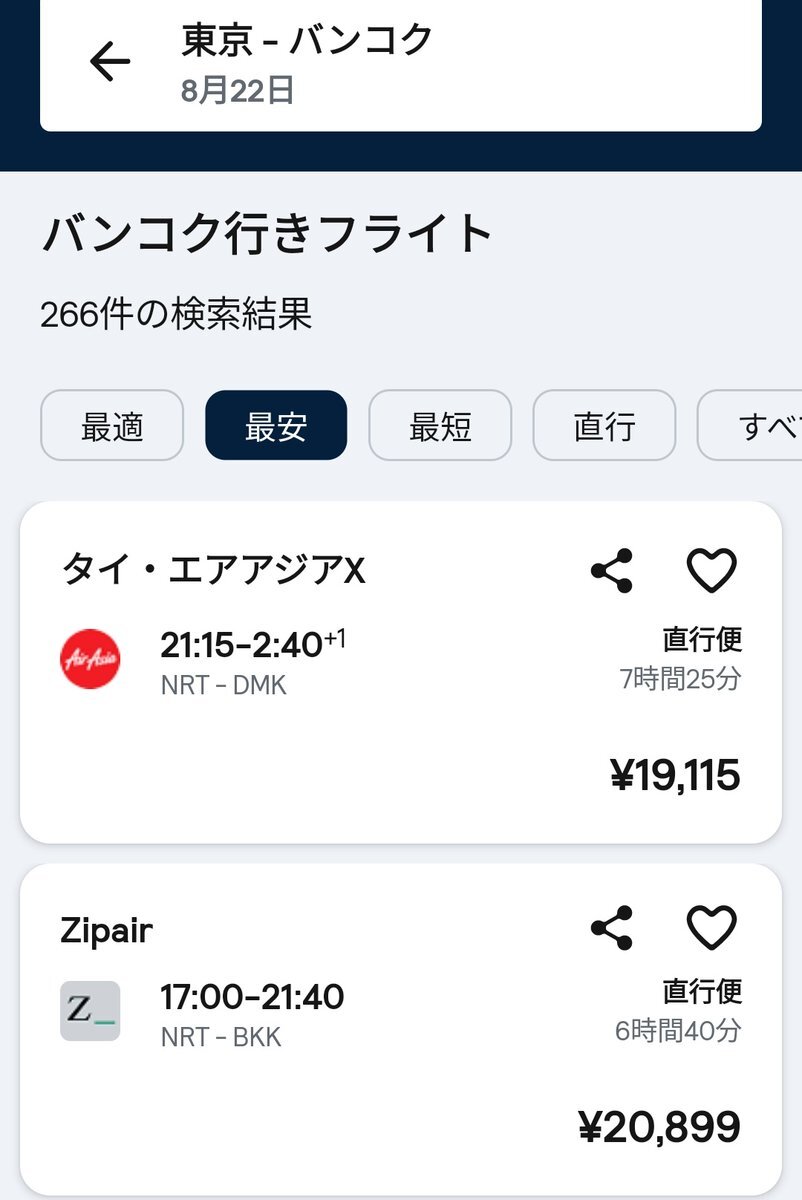Go back using the arrow icon
802x1200 pixels.
110,62
